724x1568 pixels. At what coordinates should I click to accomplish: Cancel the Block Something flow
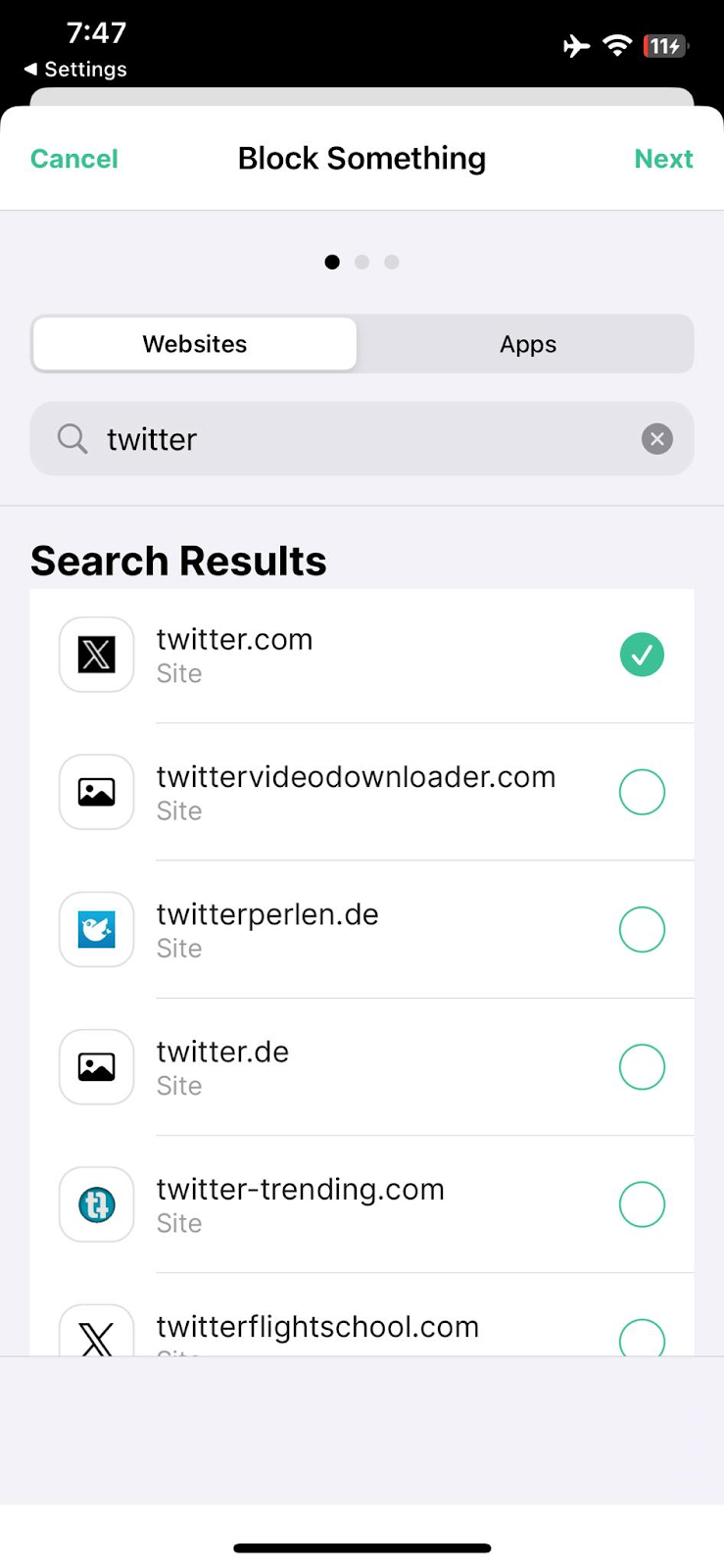point(73,158)
